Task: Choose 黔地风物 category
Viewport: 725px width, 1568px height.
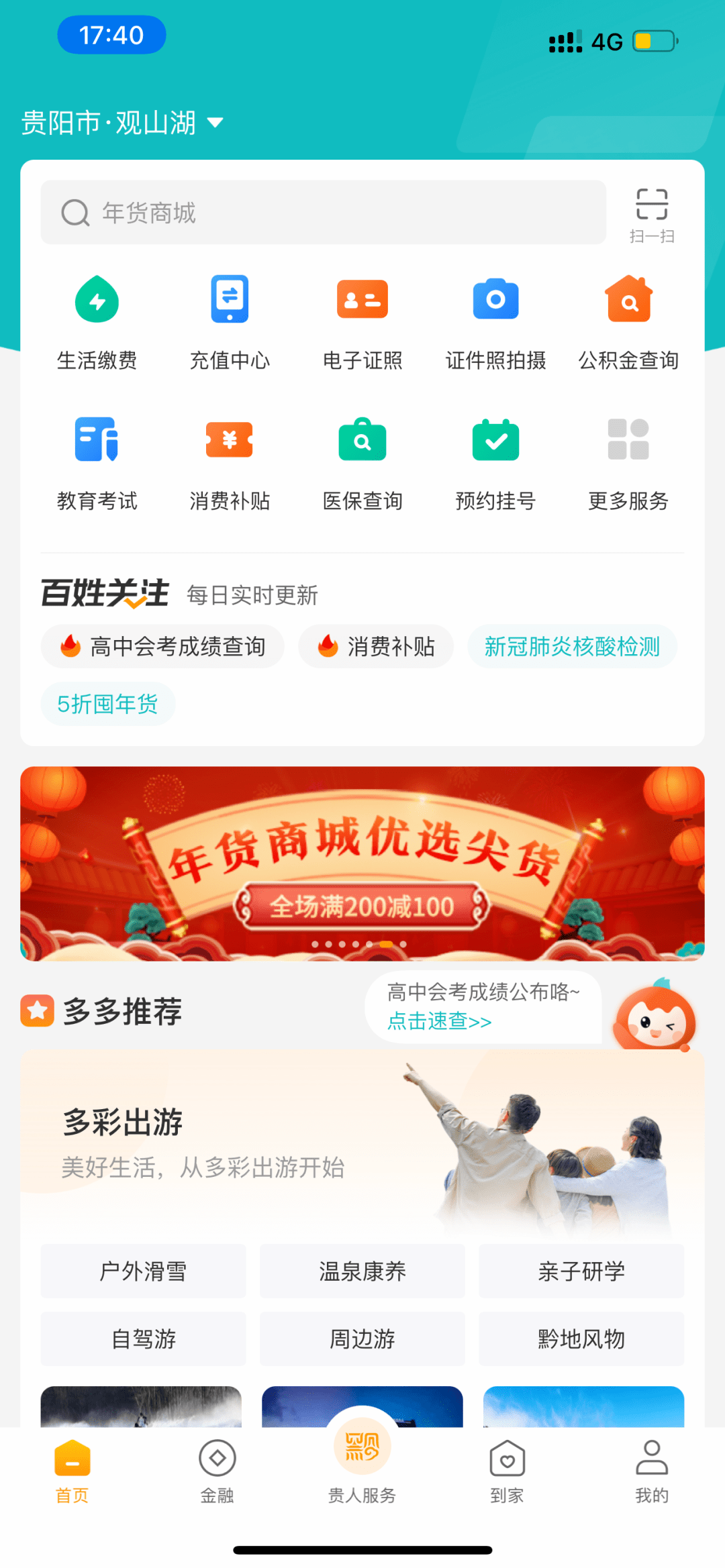Action: click(581, 1339)
